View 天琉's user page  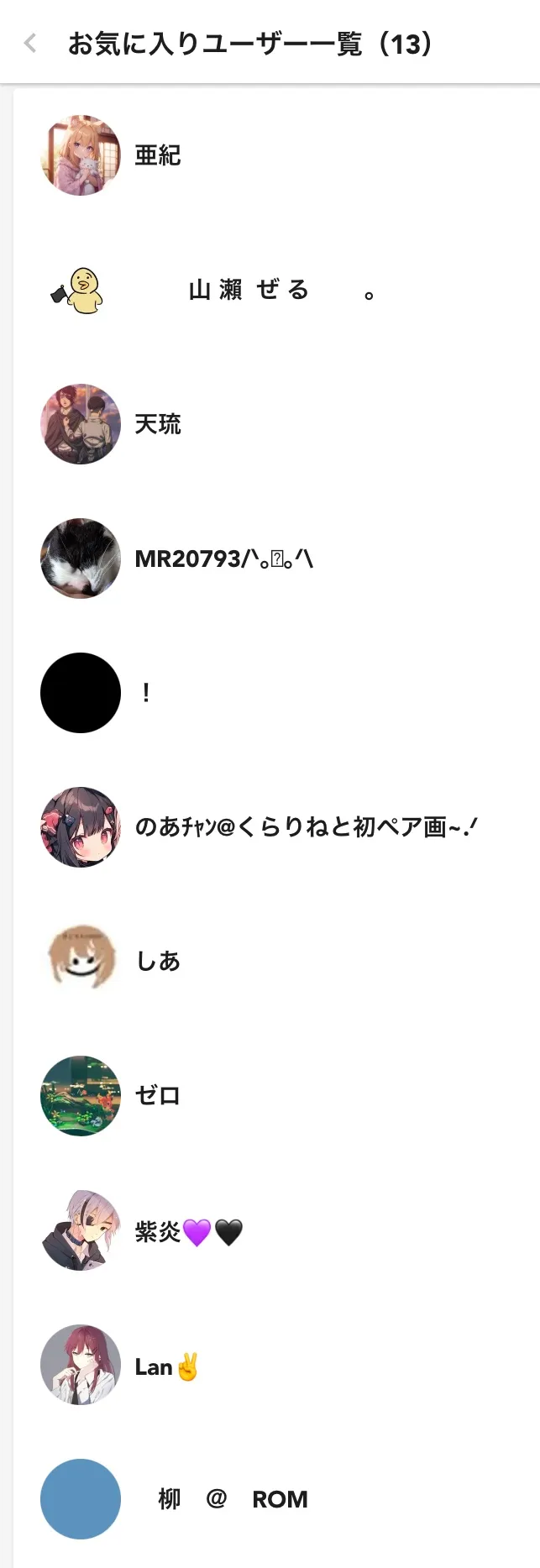pos(158,424)
